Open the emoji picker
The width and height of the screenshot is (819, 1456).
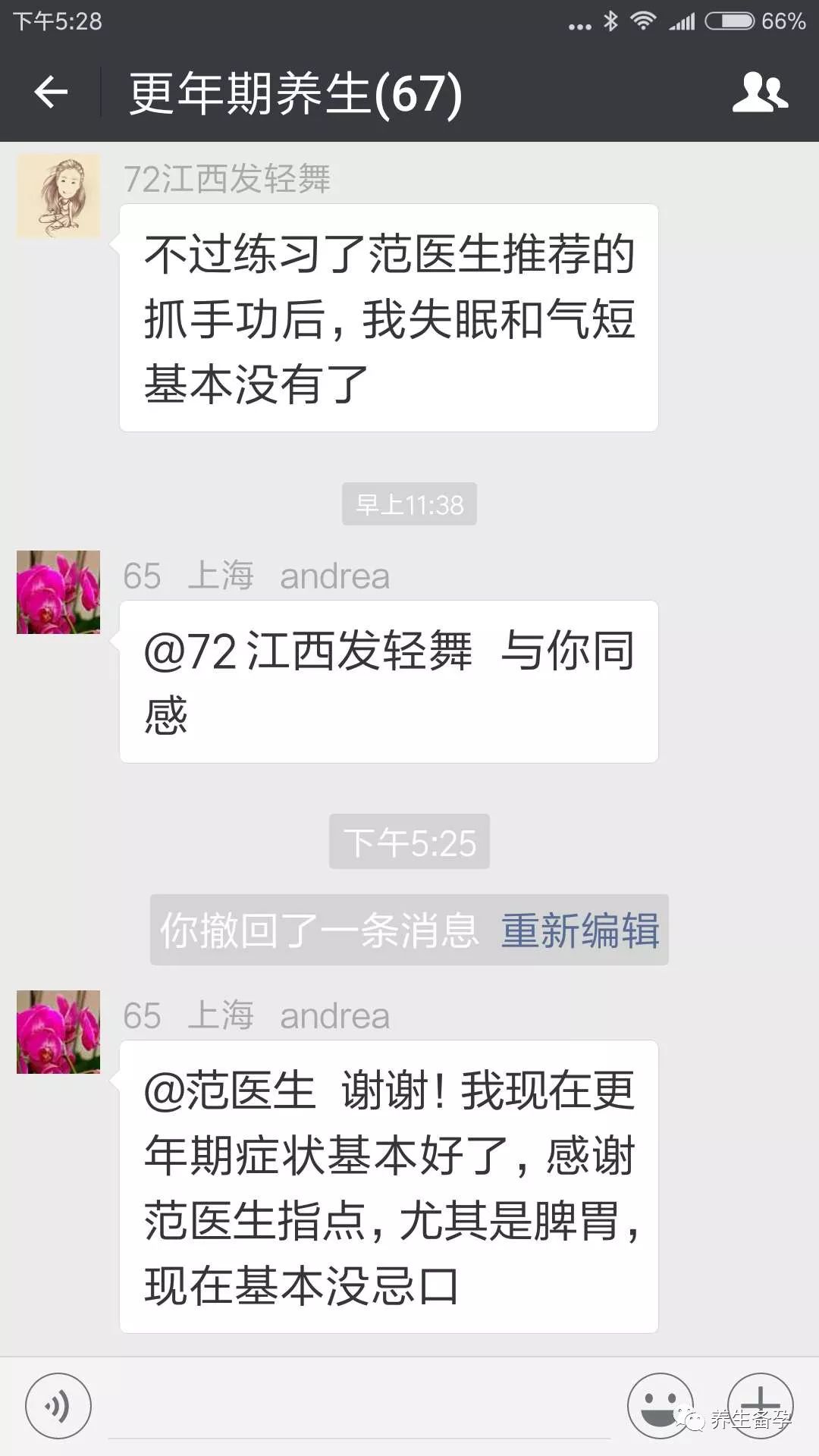coord(661,1406)
